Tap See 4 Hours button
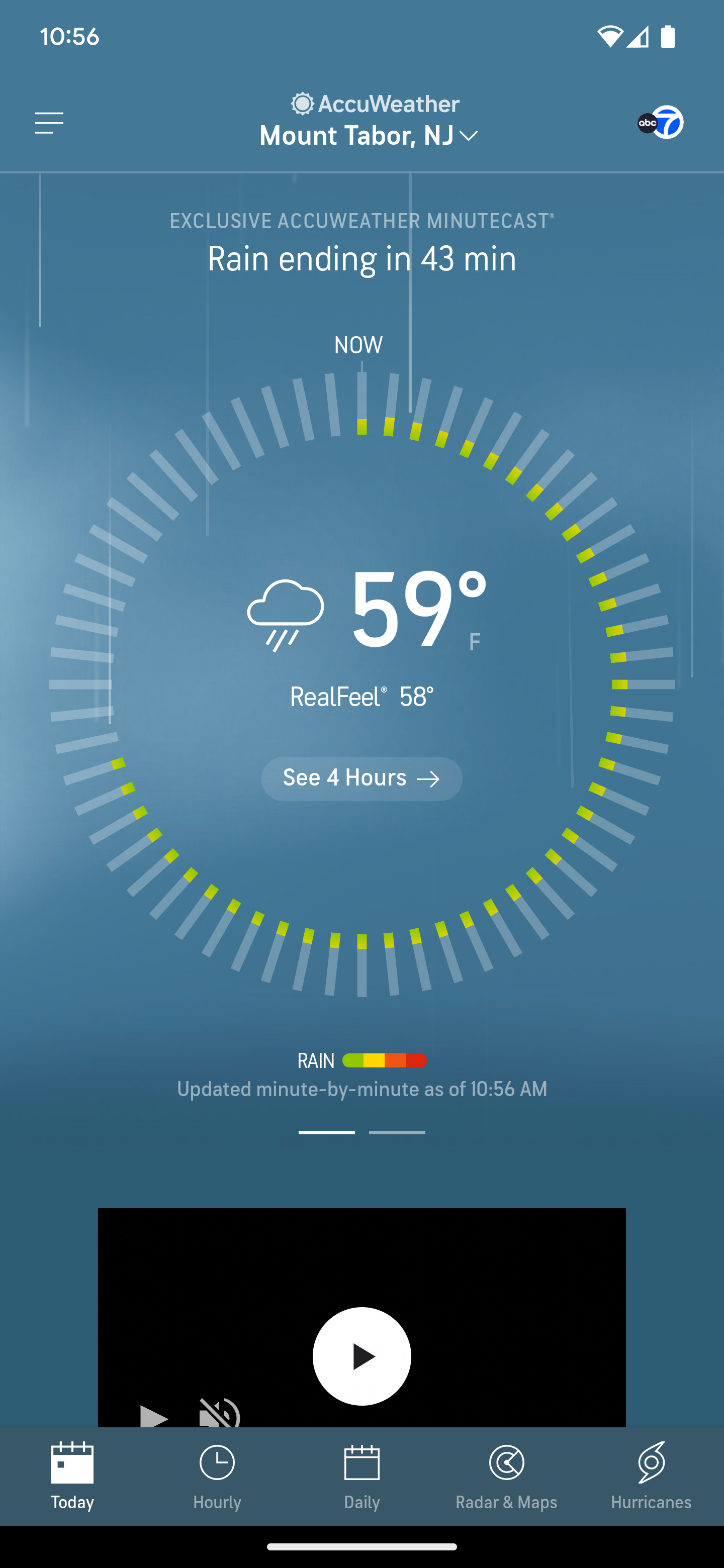The image size is (724, 1568). 361,778
